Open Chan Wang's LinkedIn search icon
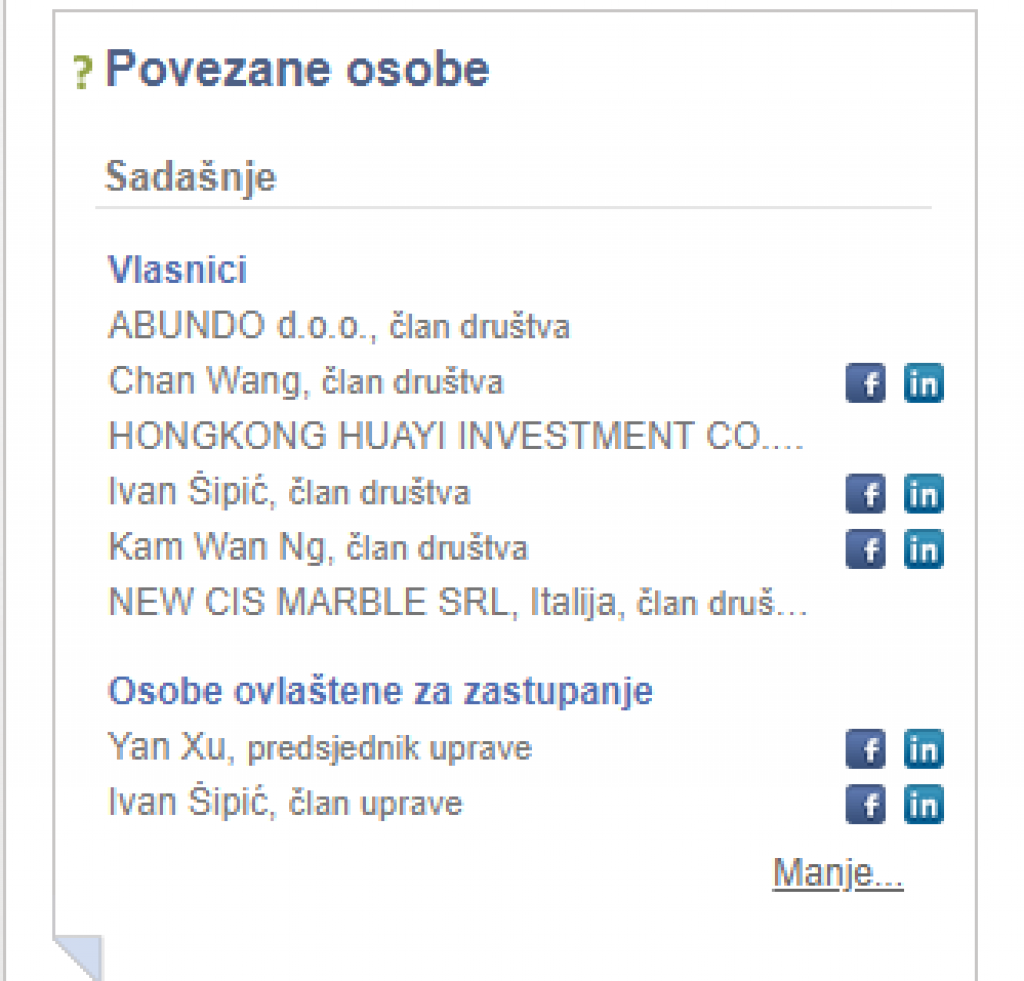Viewport: 1024px width, 981px height. click(923, 384)
